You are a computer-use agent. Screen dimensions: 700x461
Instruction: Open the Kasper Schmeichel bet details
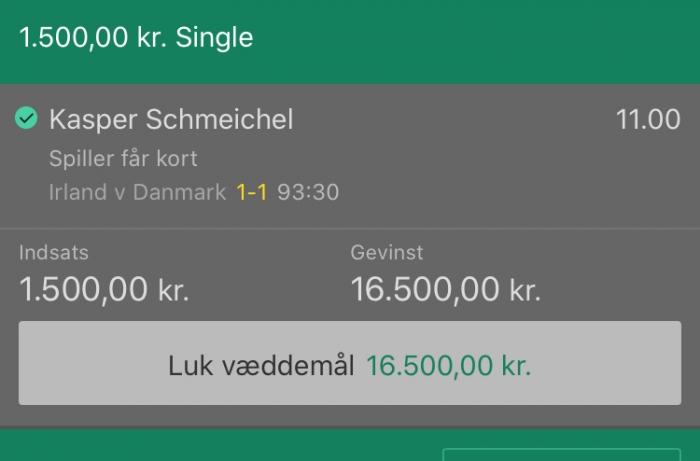point(171,120)
